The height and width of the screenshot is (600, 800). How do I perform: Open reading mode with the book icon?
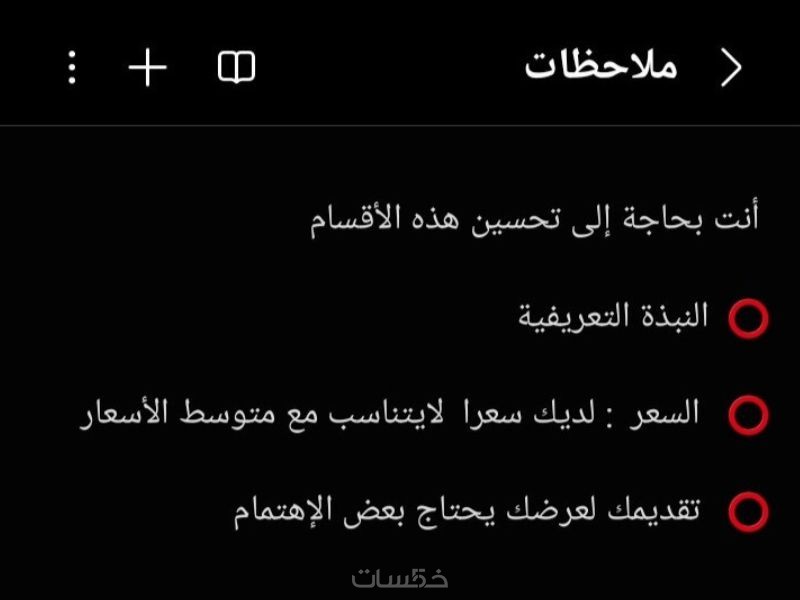(x=236, y=67)
